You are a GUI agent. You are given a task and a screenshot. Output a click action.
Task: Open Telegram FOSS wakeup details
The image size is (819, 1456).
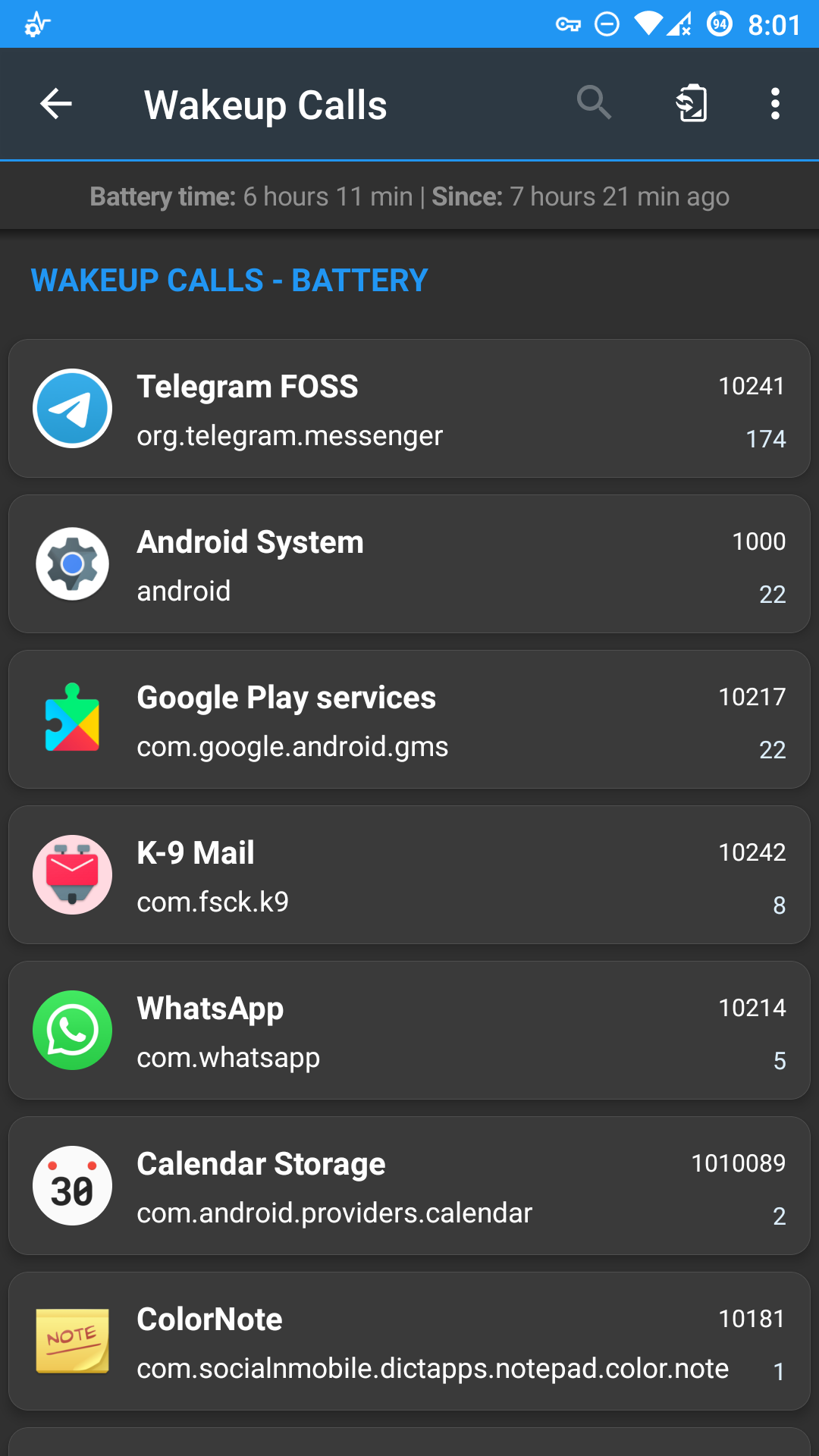409,409
